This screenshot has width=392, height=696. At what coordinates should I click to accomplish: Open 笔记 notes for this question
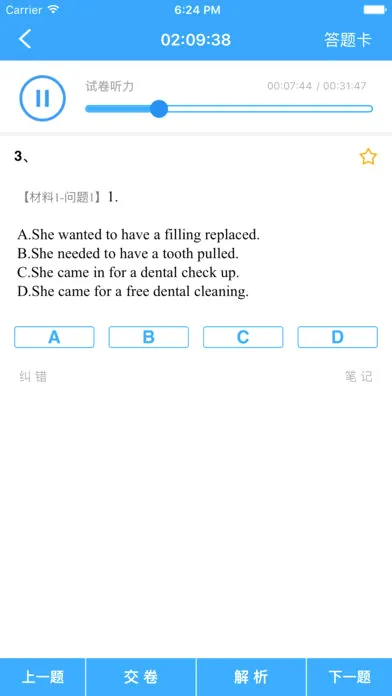[x=359, y=377]
